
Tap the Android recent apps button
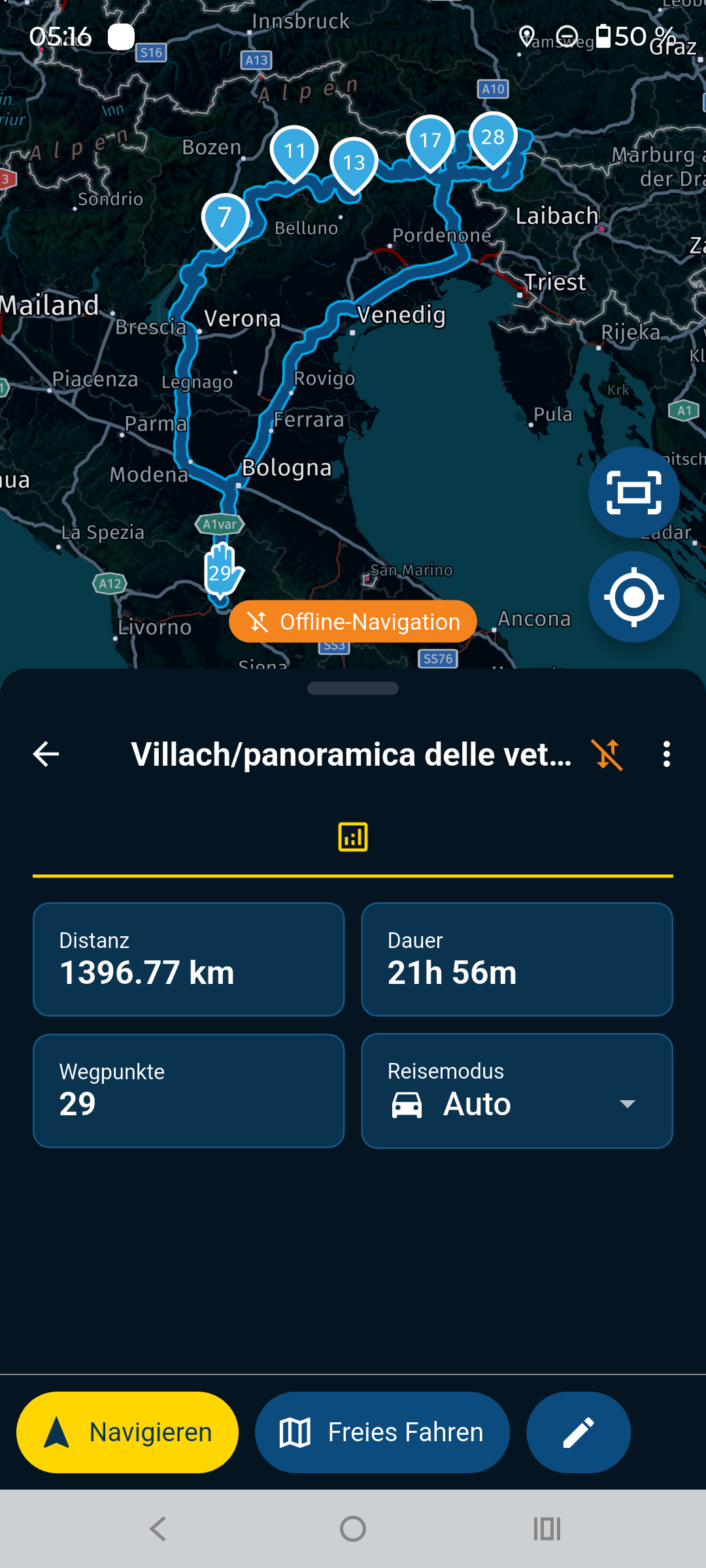coord(547,1528)
